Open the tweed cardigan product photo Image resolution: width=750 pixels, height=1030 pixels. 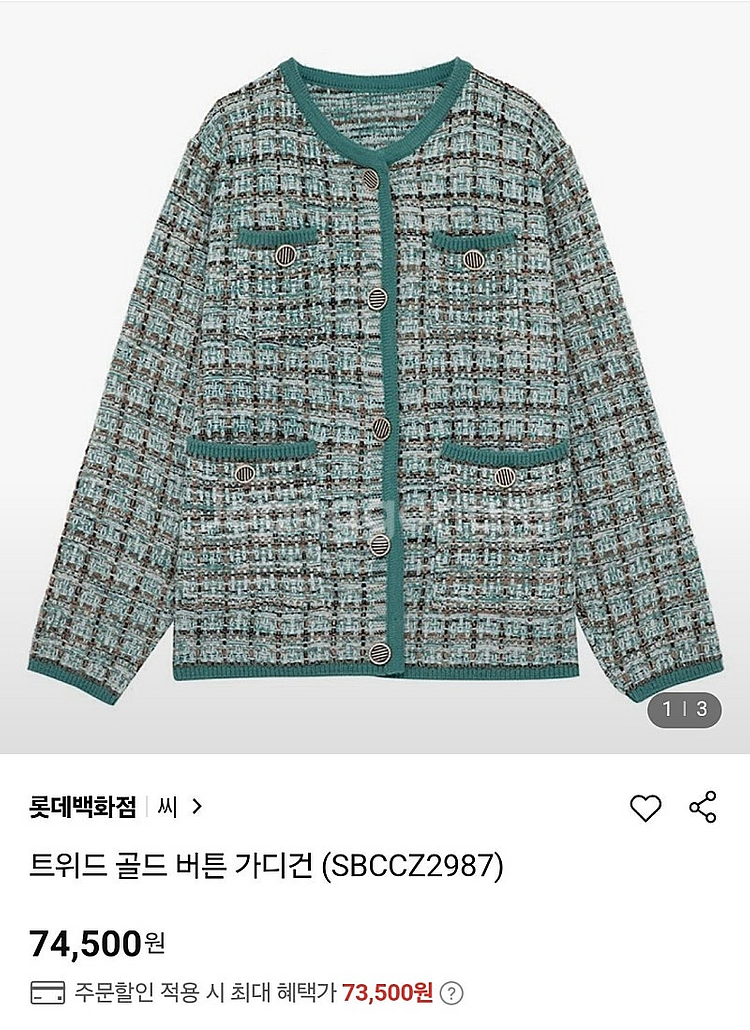point(375,375)
